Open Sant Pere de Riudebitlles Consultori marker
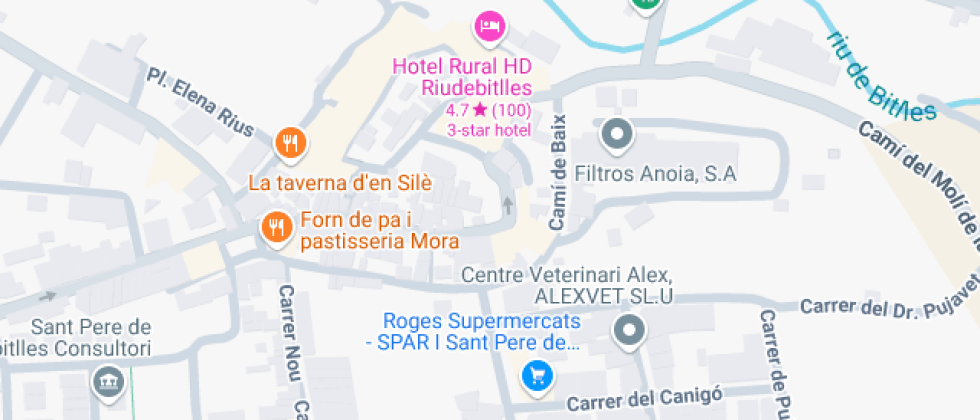Viewport: 980px width, 420px height. 107,381
